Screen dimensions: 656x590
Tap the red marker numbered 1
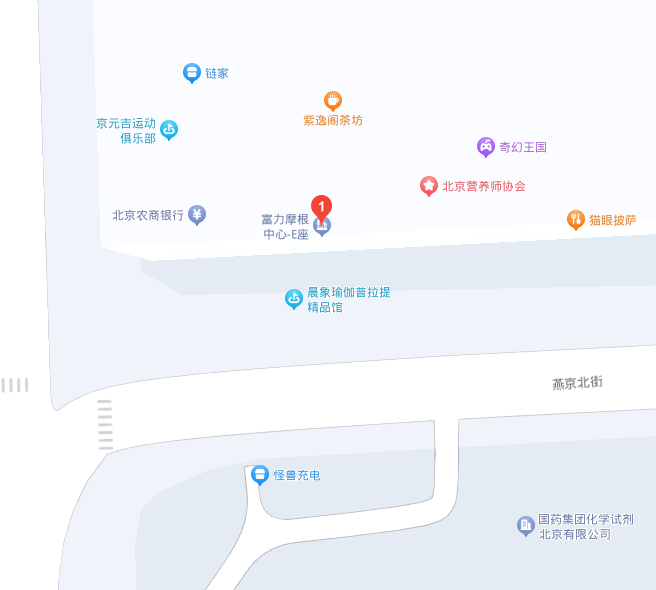click(321, 207)
